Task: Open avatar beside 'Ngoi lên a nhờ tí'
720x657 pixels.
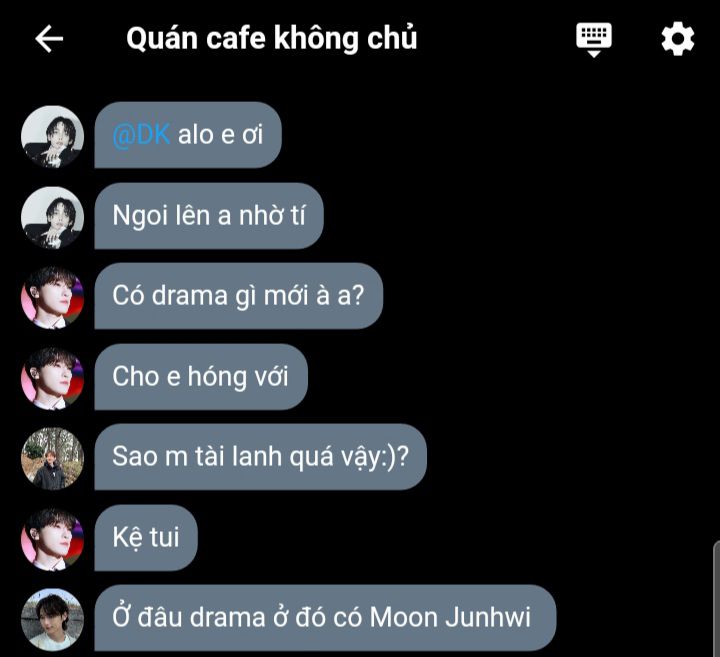Action: click(x=52, y=217)
